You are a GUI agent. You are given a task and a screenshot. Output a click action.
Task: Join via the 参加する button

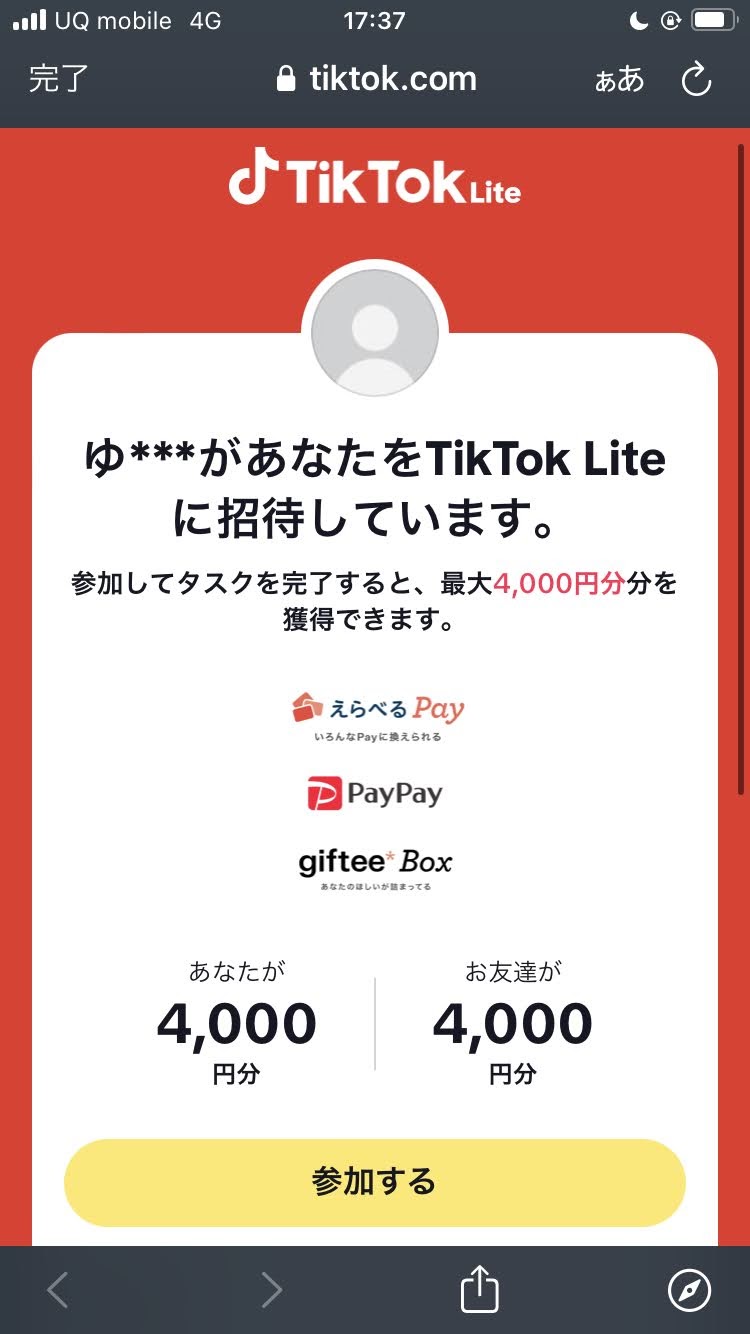click(x=374, y=1182)
